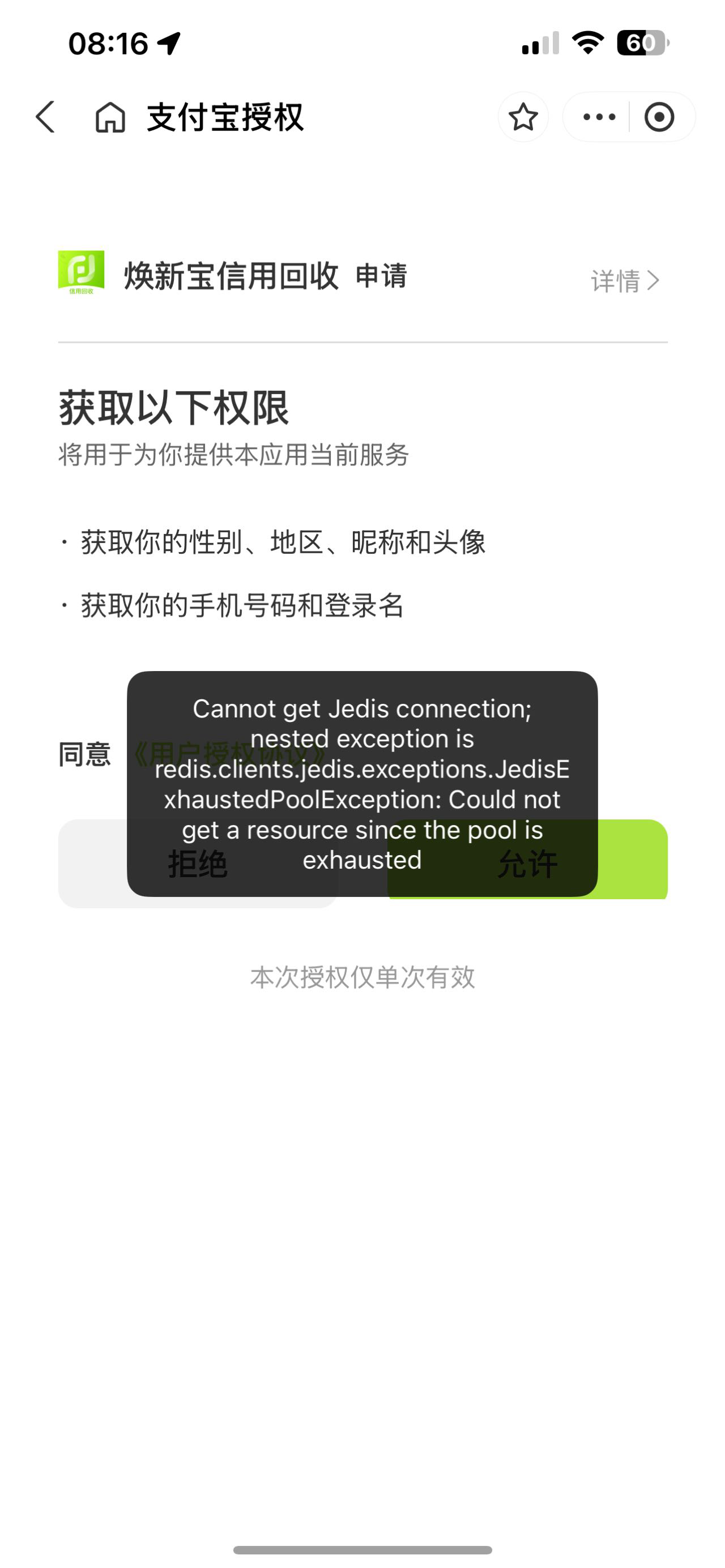Open the three-dot more options menu
The image size is (725, 1568).
click(x=599, y=117)
